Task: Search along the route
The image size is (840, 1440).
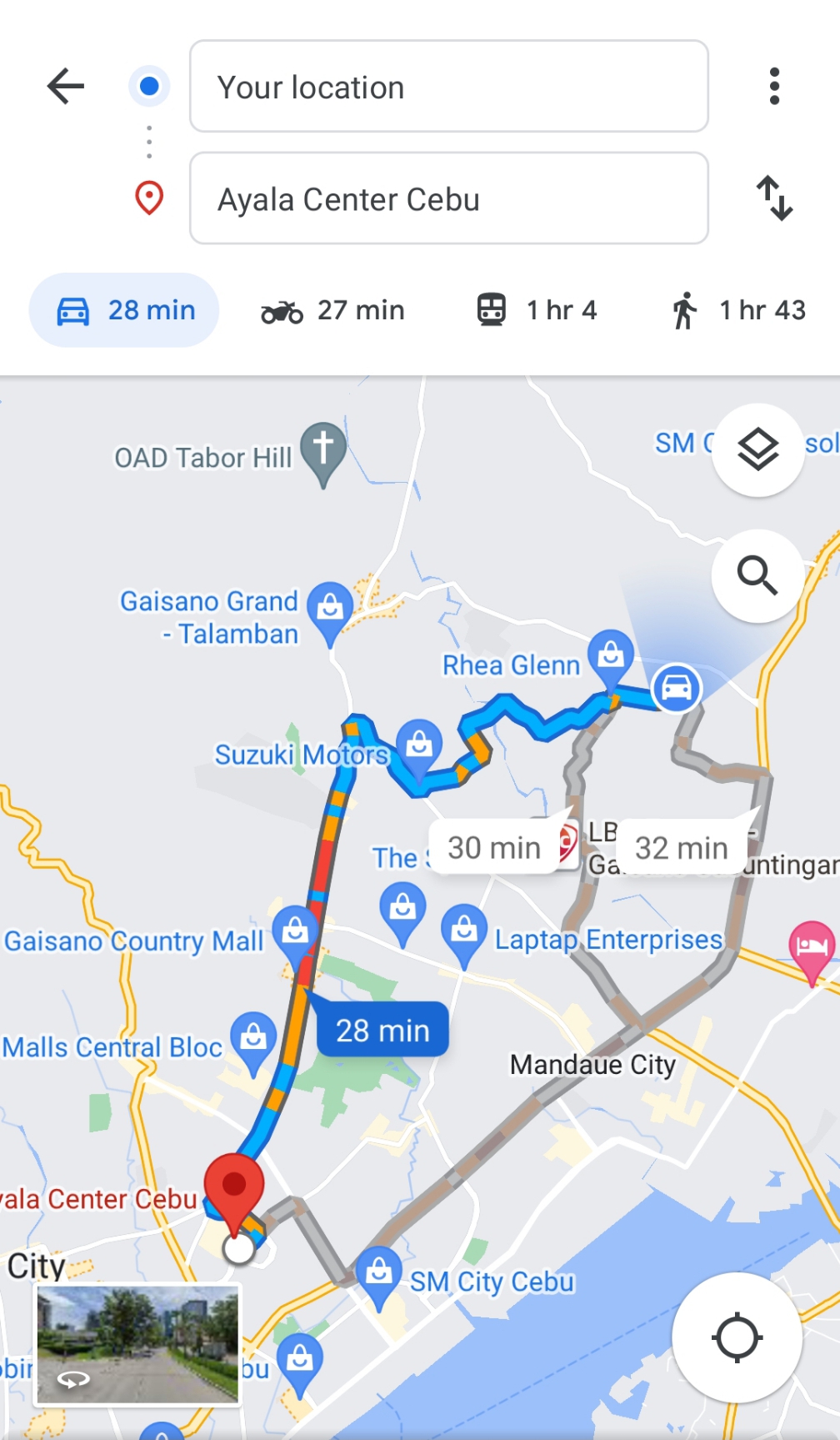Action: 757,575
